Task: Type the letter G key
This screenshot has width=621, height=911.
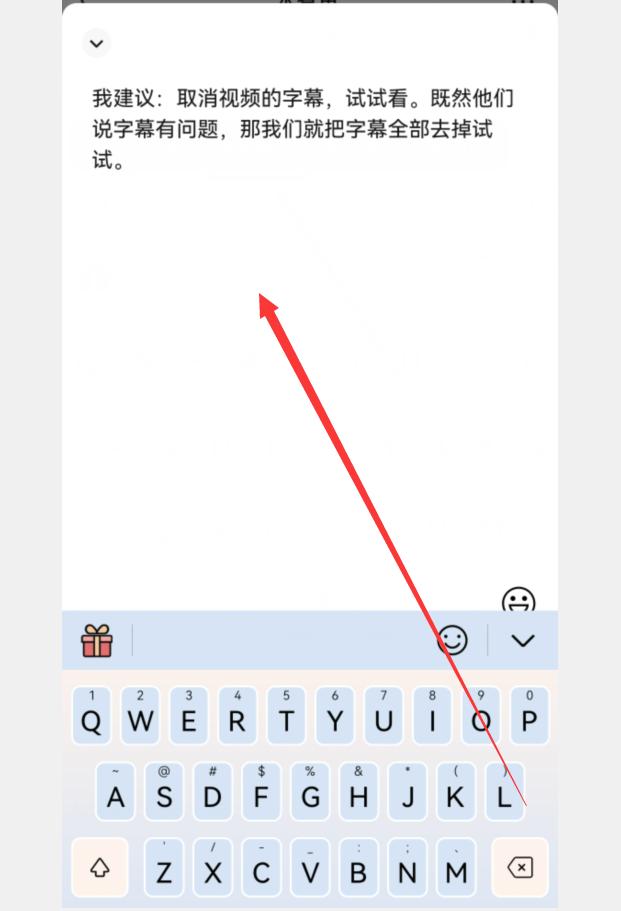Action: (x=310, y=790)
